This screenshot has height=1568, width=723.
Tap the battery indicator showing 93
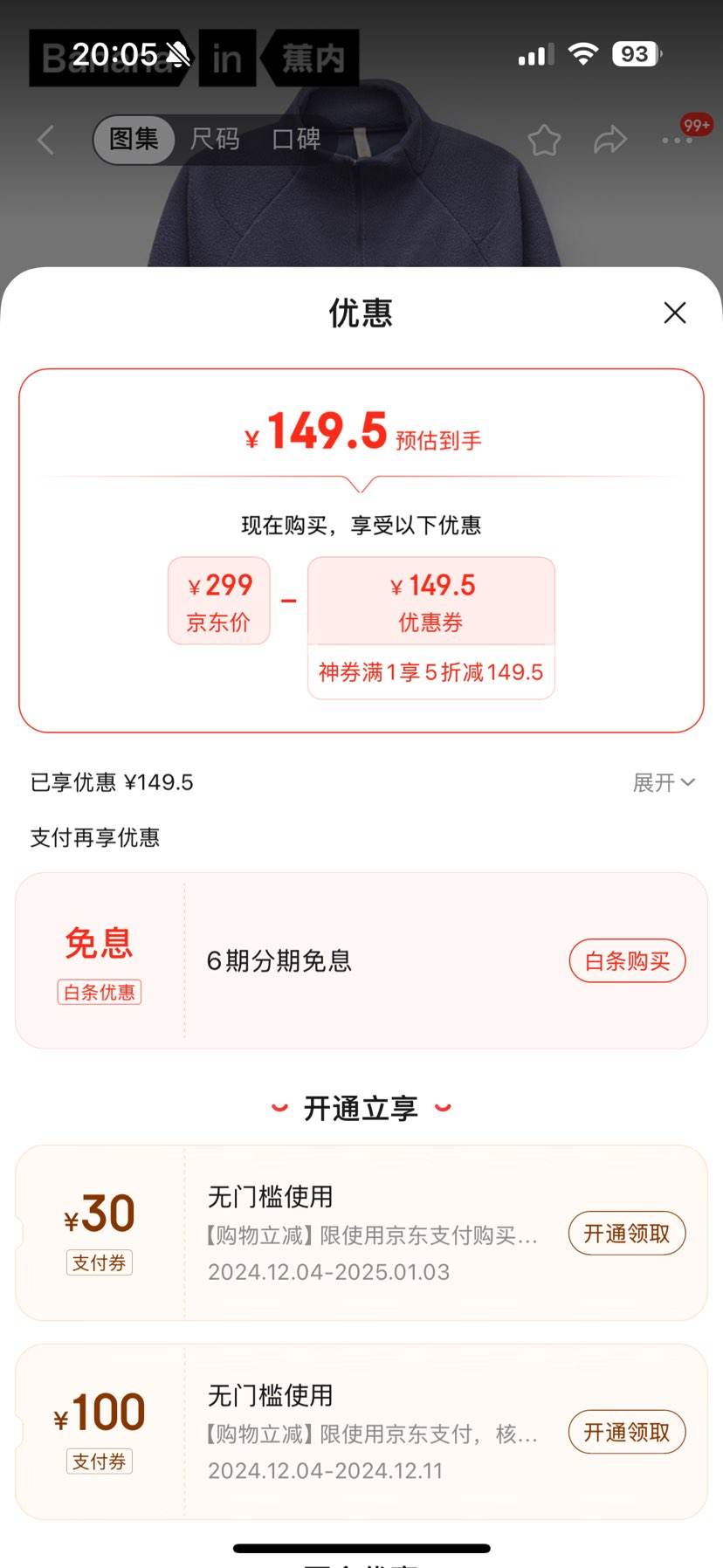(x=635, y=54)
